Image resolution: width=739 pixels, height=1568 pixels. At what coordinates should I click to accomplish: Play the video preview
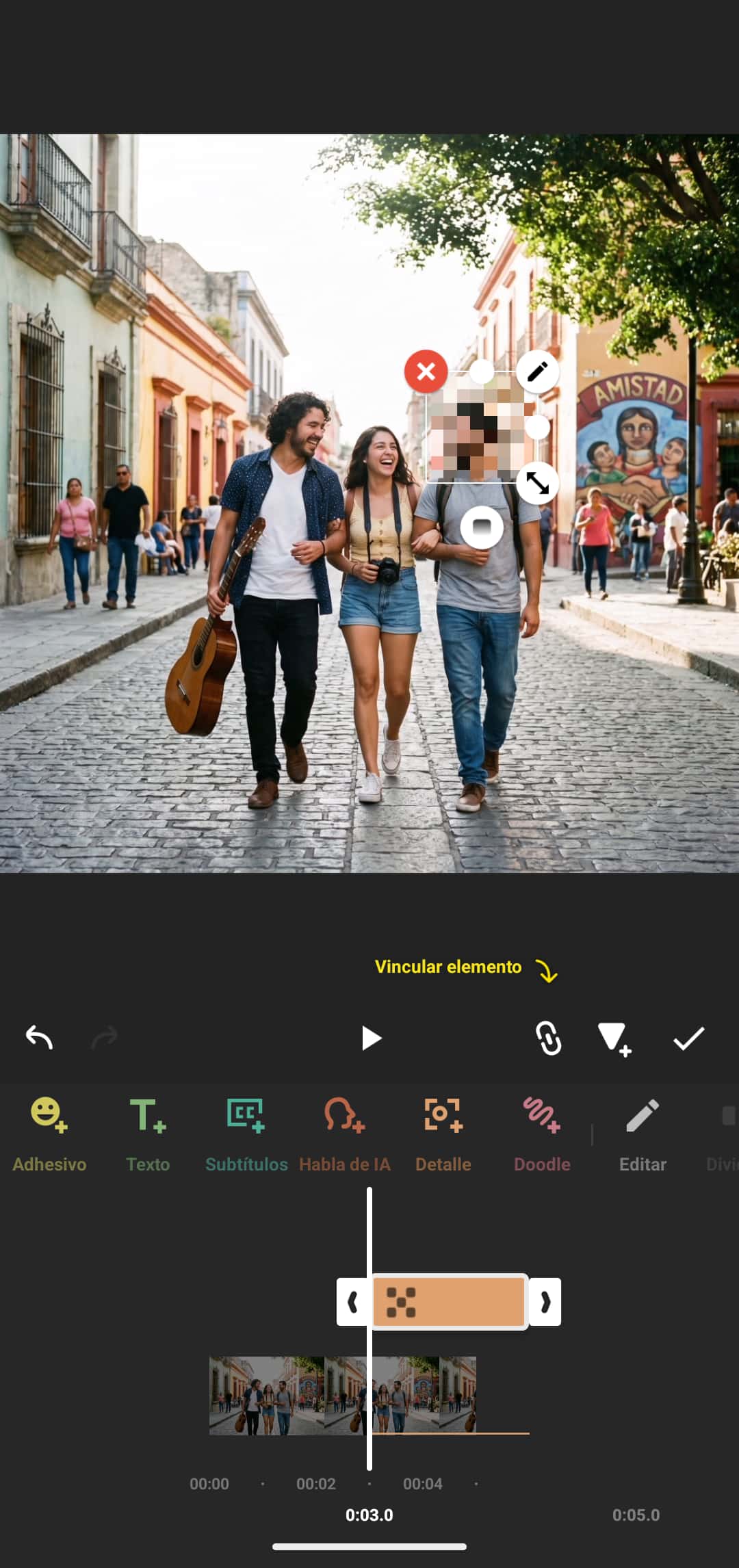tap(371, 1038)
